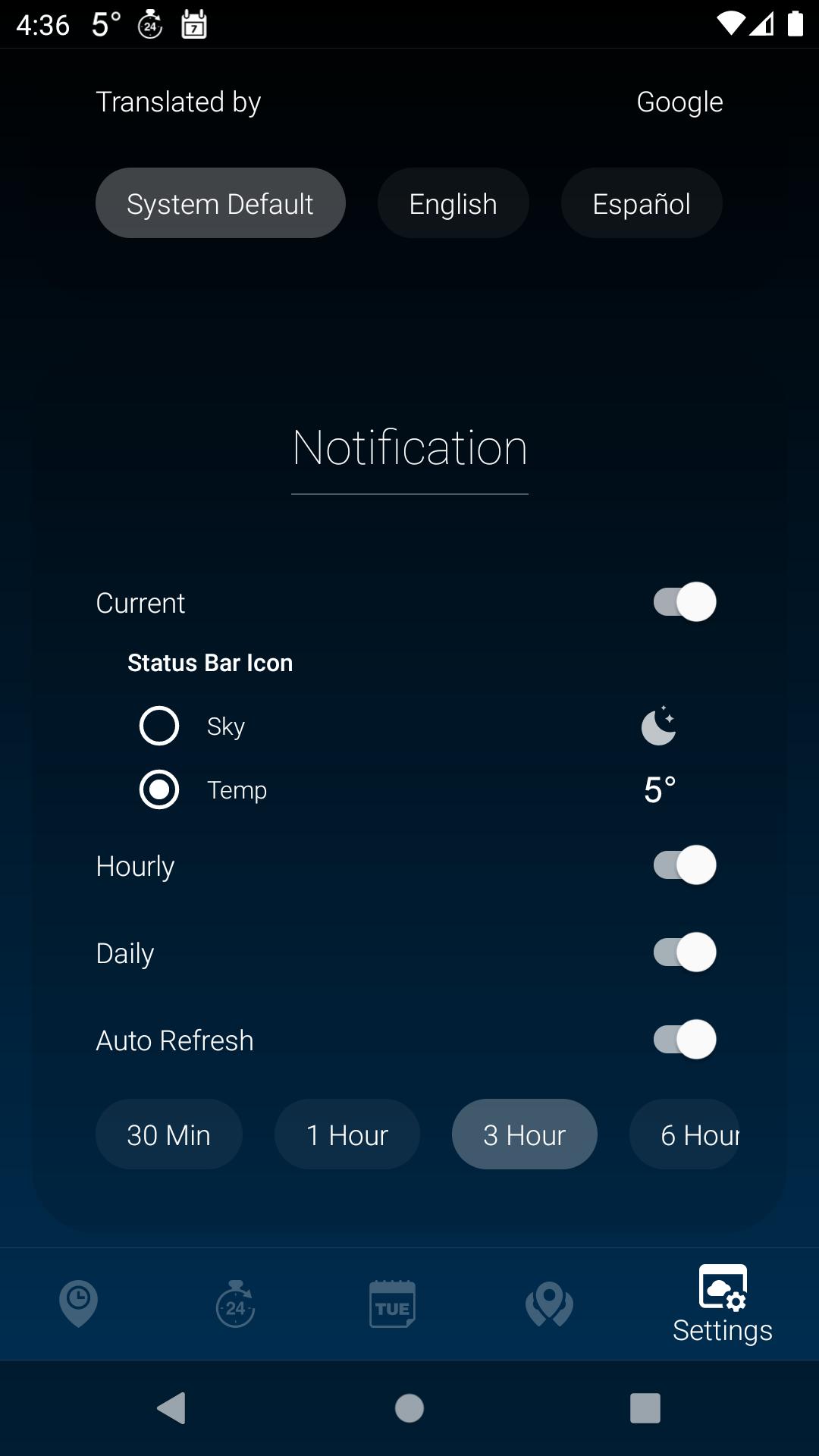Turn off Auto Refresh
Screen dimensions: 819x1456
(685, 1040)
